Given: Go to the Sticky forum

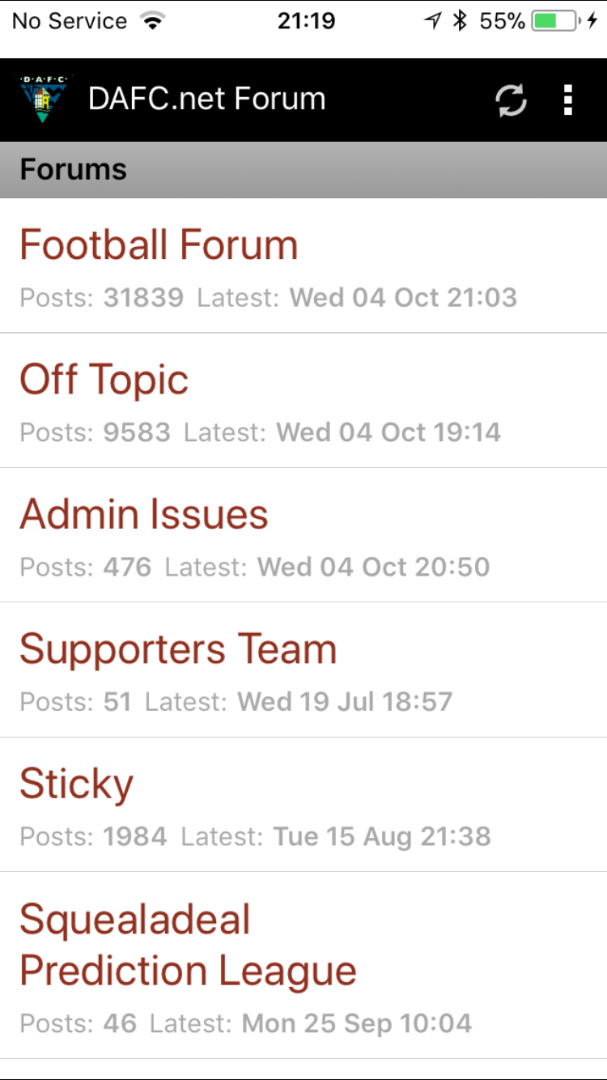Looking at the screenshot, I should 303,805.
